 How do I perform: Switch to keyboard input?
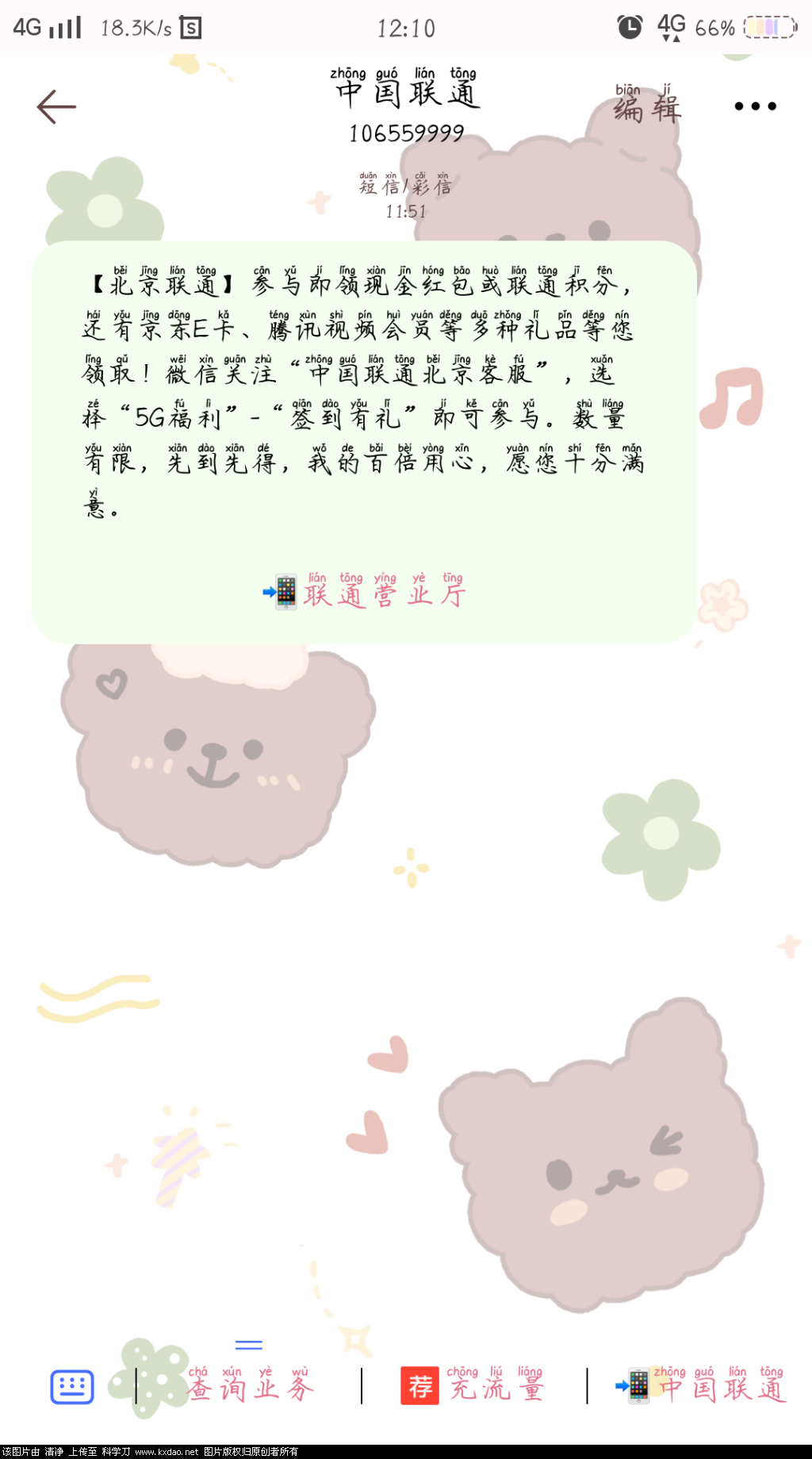pos(72,1387)
